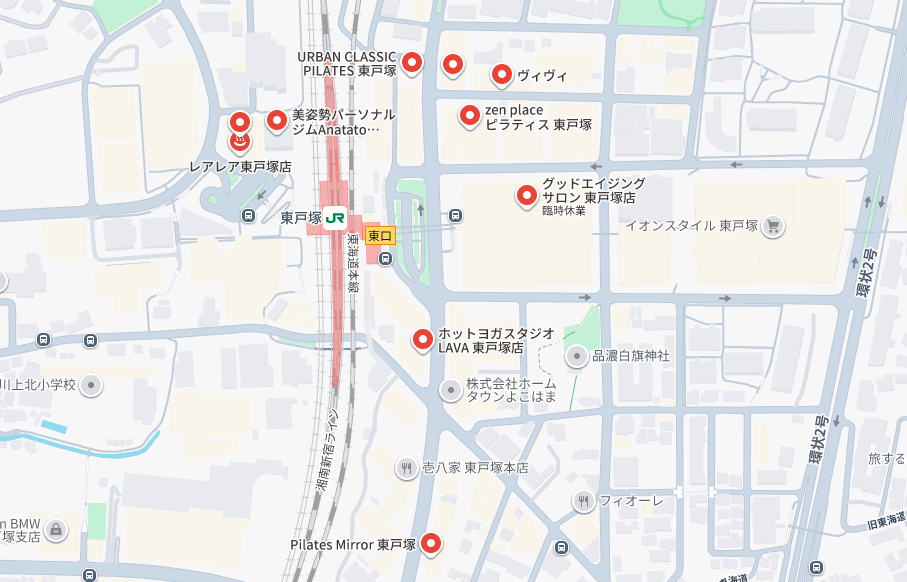
Task: Open the URBAN CLASSIC PILATES 東戸塚 pin
Action: click(411, 63)
